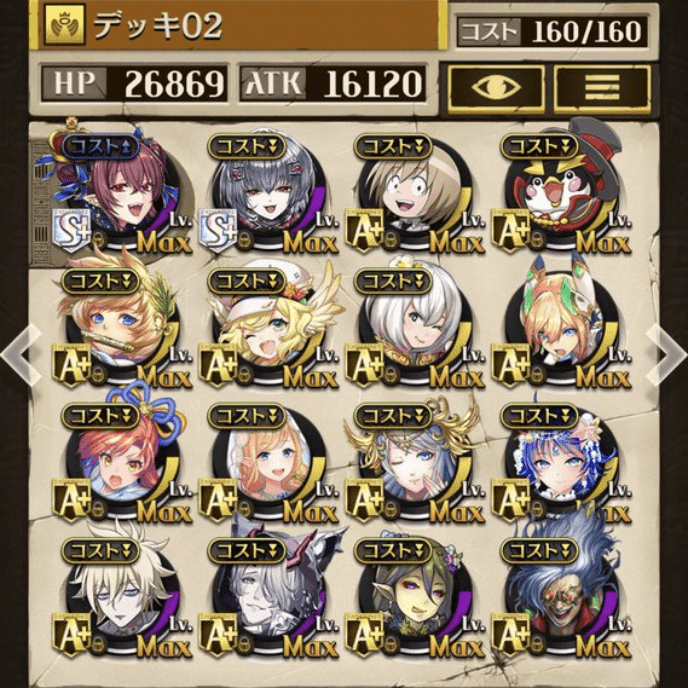Open the list menu button
The height and width of the screenshot is (688, 688).
[602, 86]
